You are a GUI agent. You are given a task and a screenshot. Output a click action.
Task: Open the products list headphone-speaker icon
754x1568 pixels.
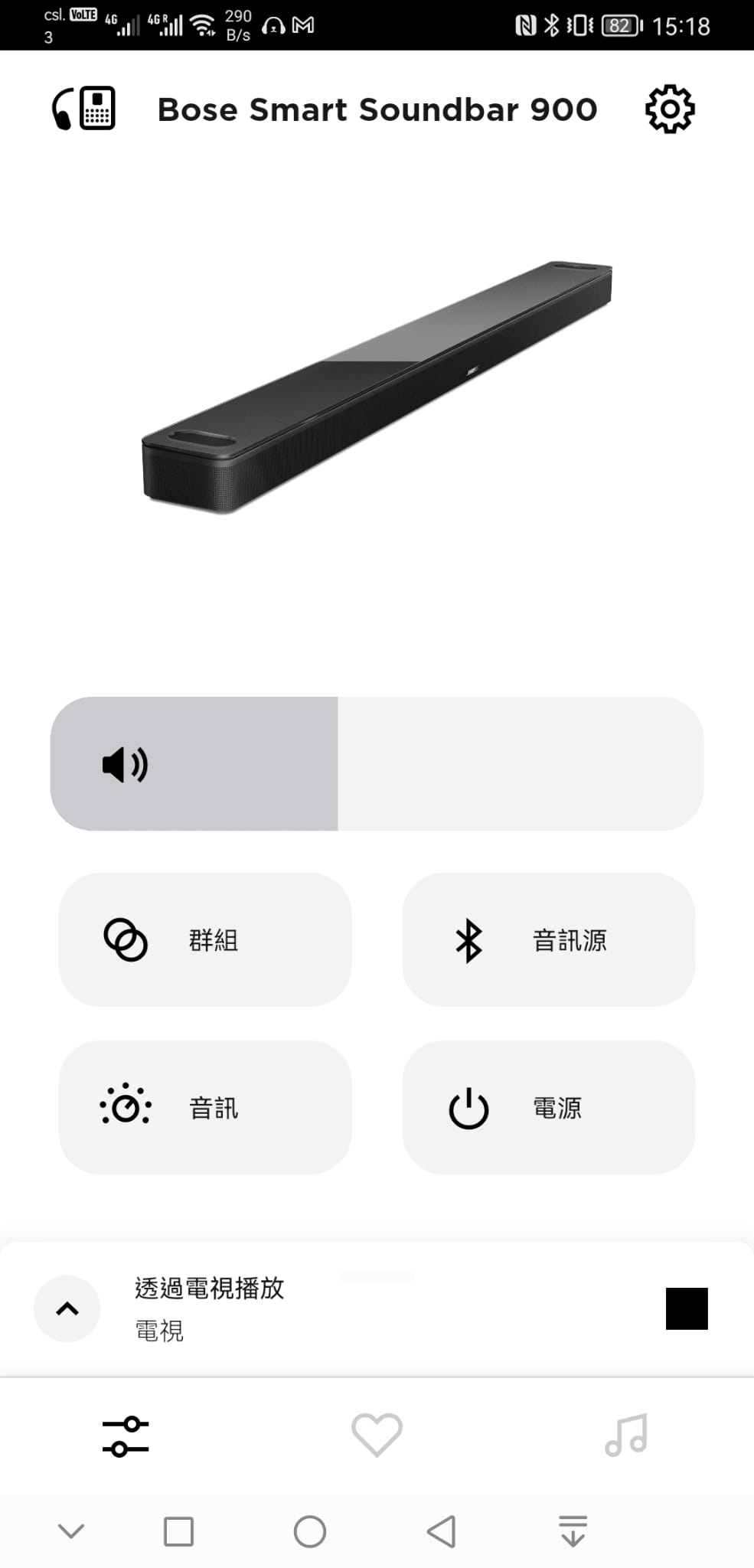[x=83, y=108]
